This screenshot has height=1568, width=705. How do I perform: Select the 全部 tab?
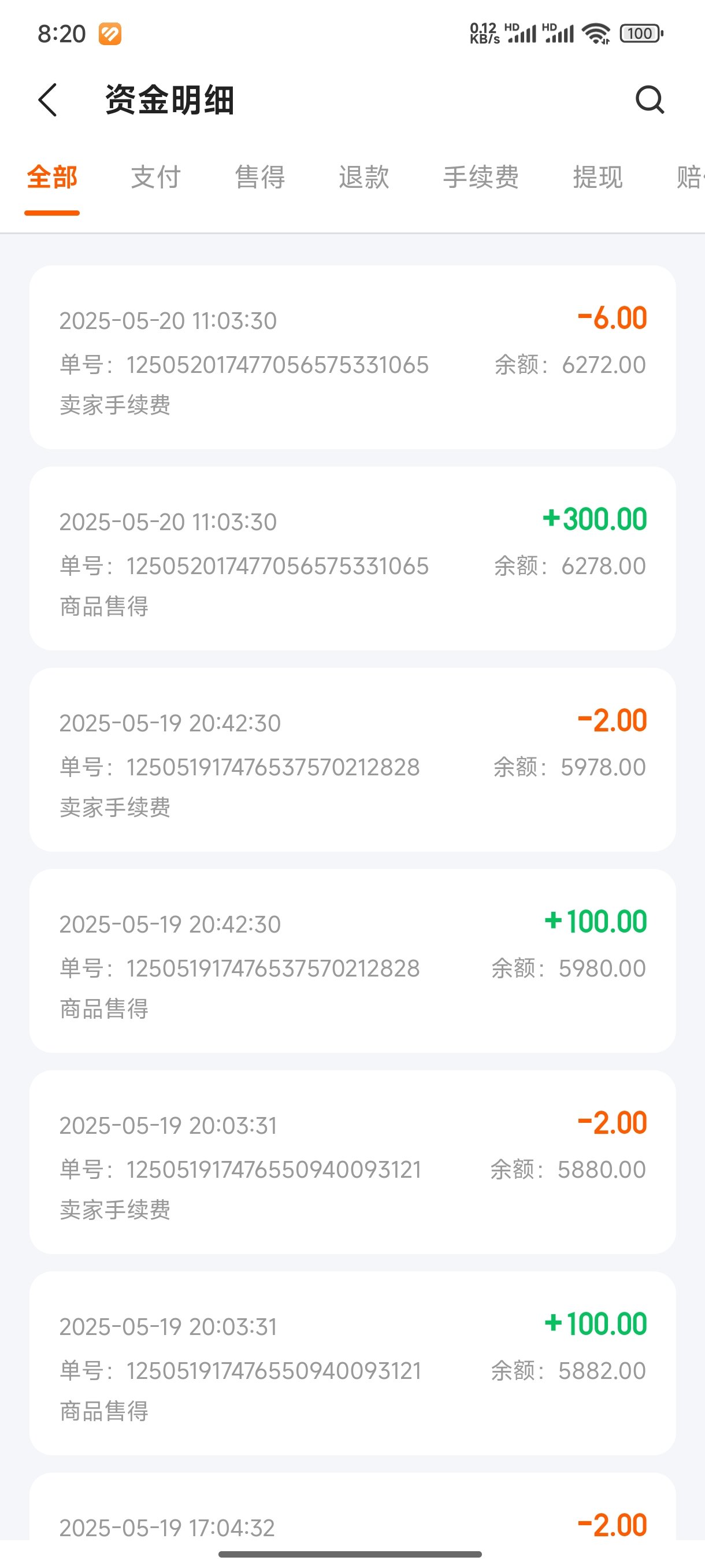pyautogui.click(x=53, y=177)
